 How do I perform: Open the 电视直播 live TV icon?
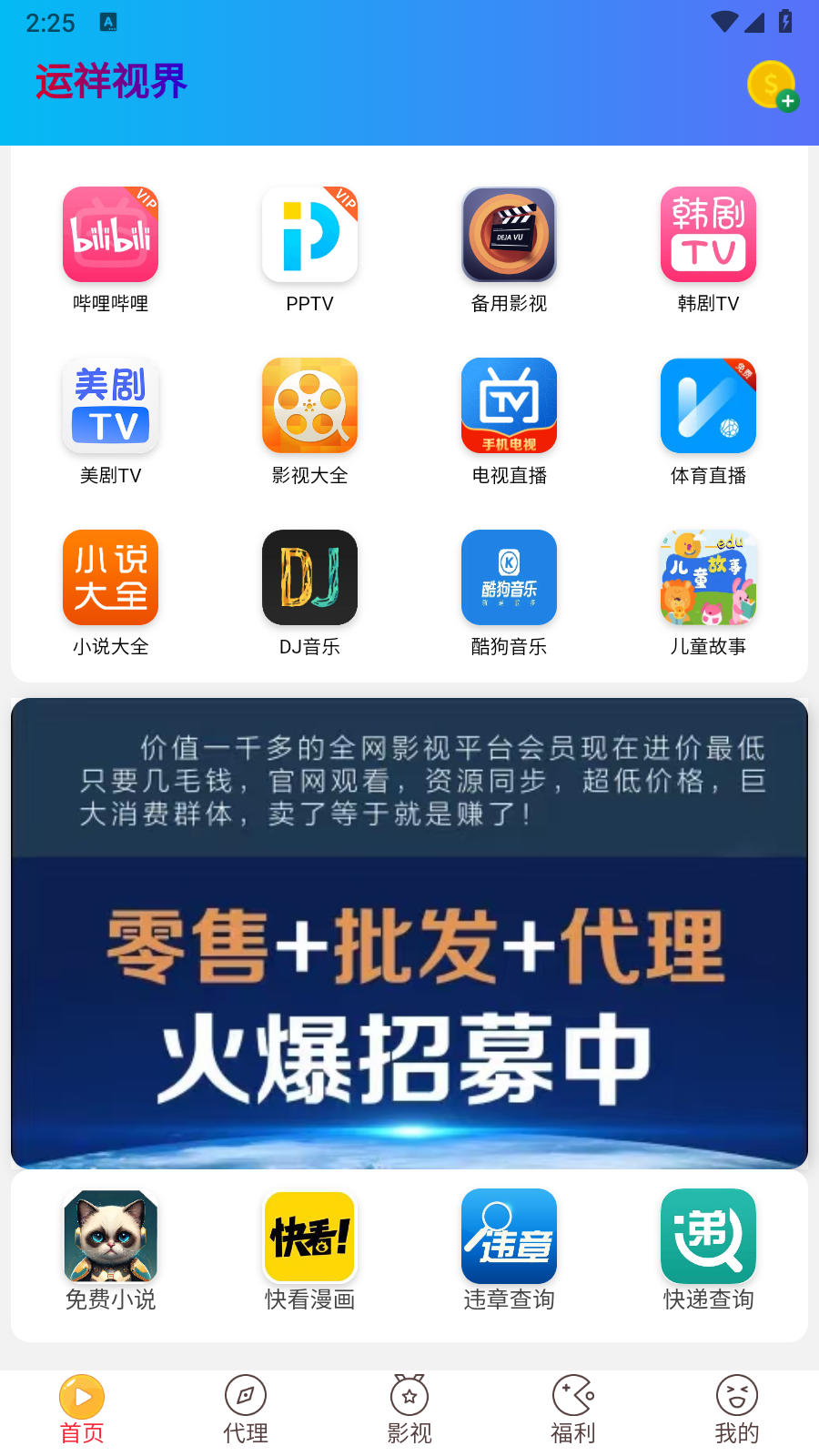coord(509,405)
